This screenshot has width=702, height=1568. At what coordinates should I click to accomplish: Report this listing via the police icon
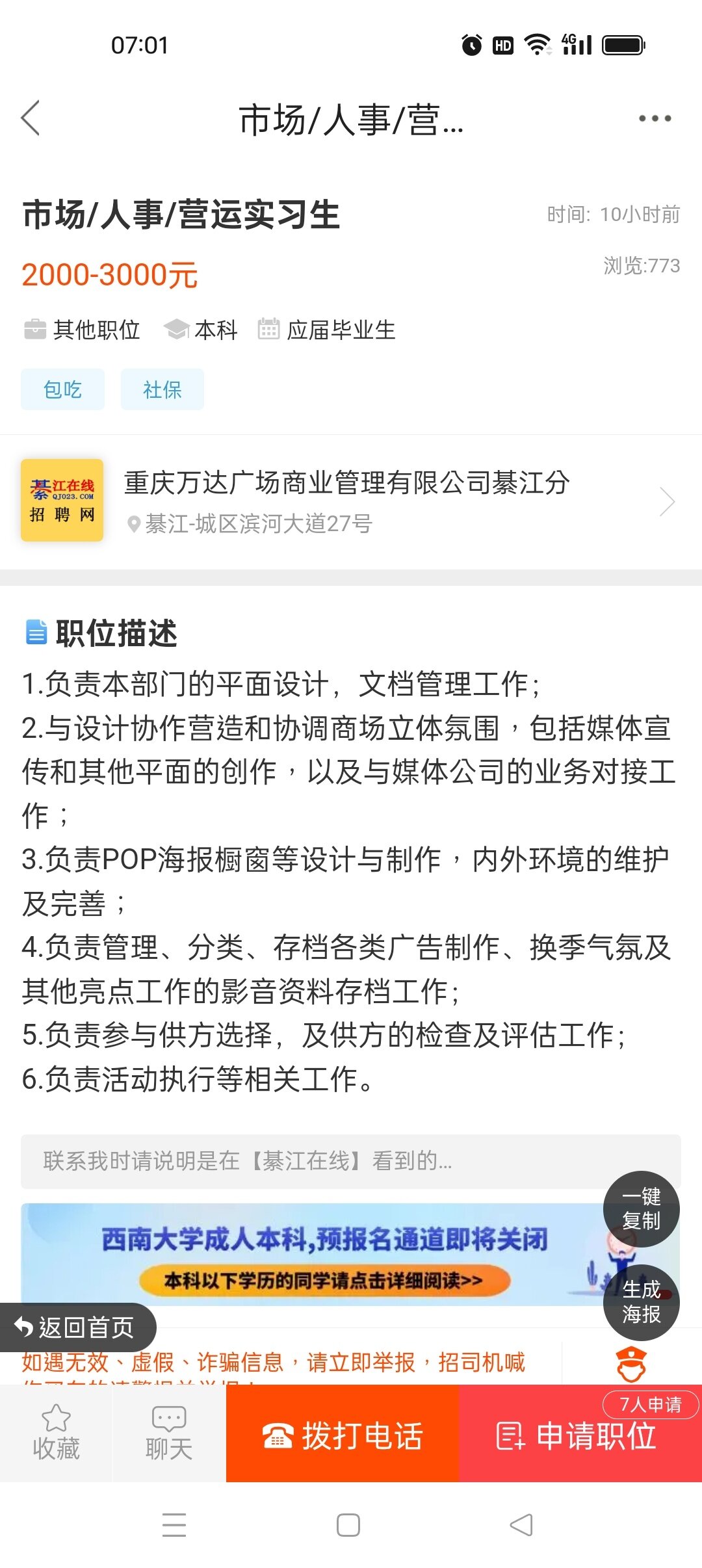[630, 1363]
